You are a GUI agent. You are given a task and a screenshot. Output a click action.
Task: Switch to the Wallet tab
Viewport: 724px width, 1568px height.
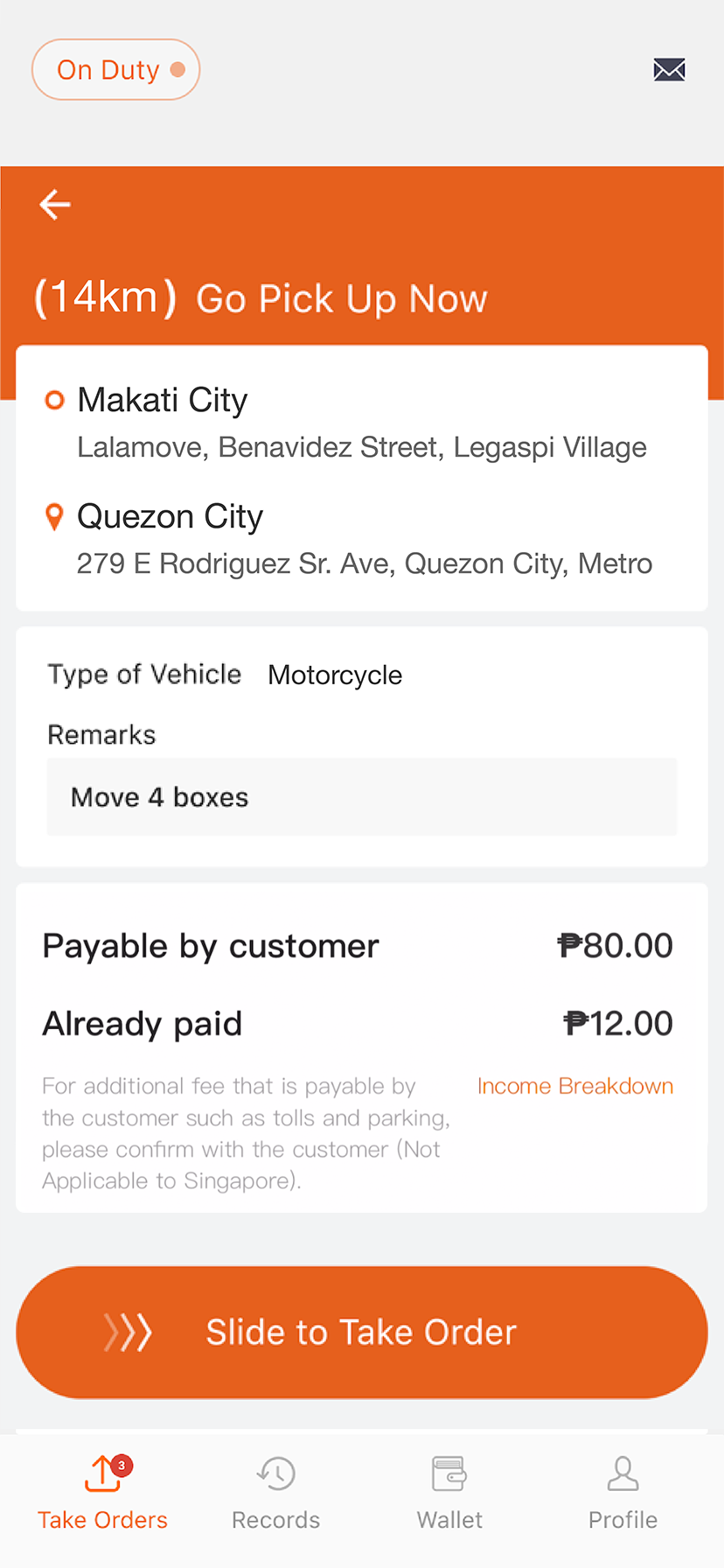[x=449, y=1494]
